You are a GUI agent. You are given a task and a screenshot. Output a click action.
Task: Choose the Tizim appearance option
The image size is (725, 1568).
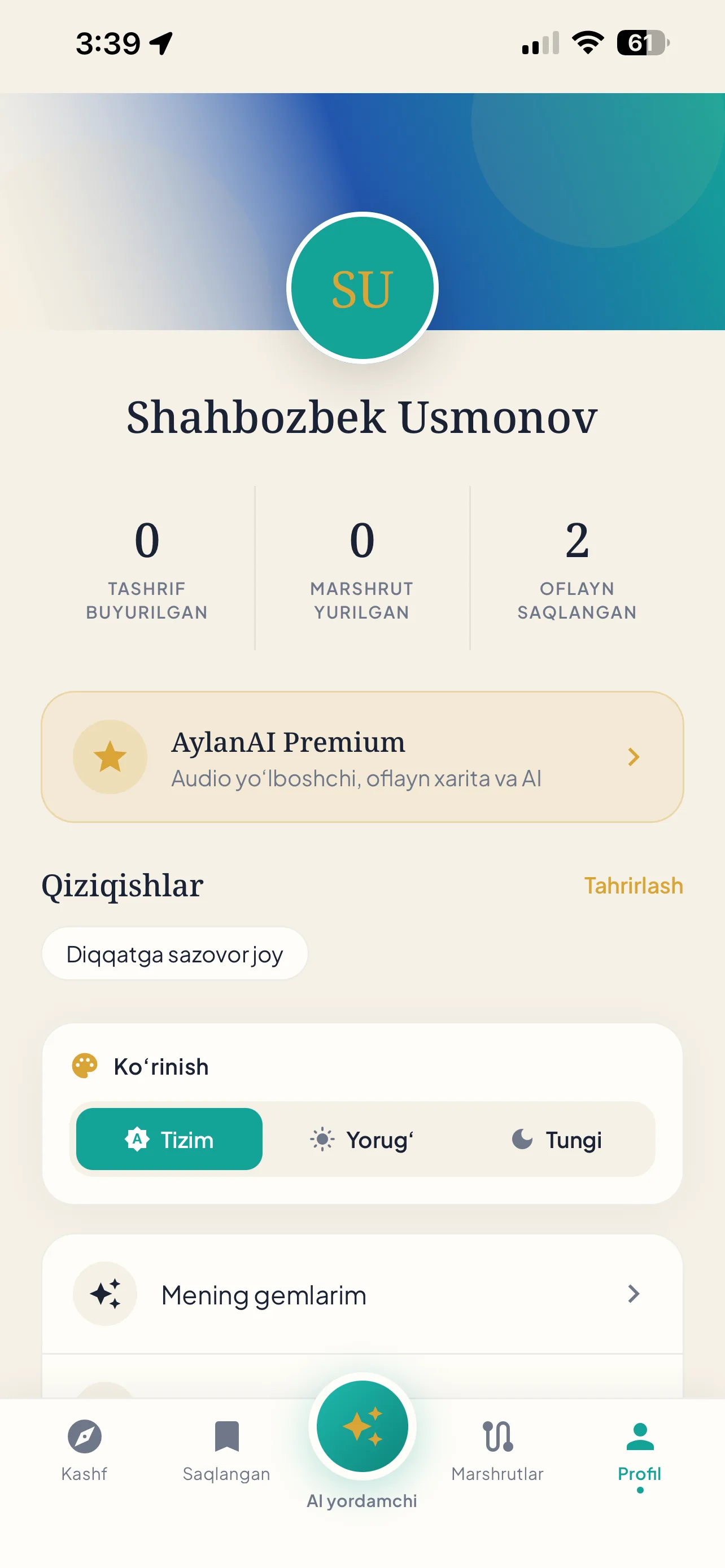(169, 1139)
